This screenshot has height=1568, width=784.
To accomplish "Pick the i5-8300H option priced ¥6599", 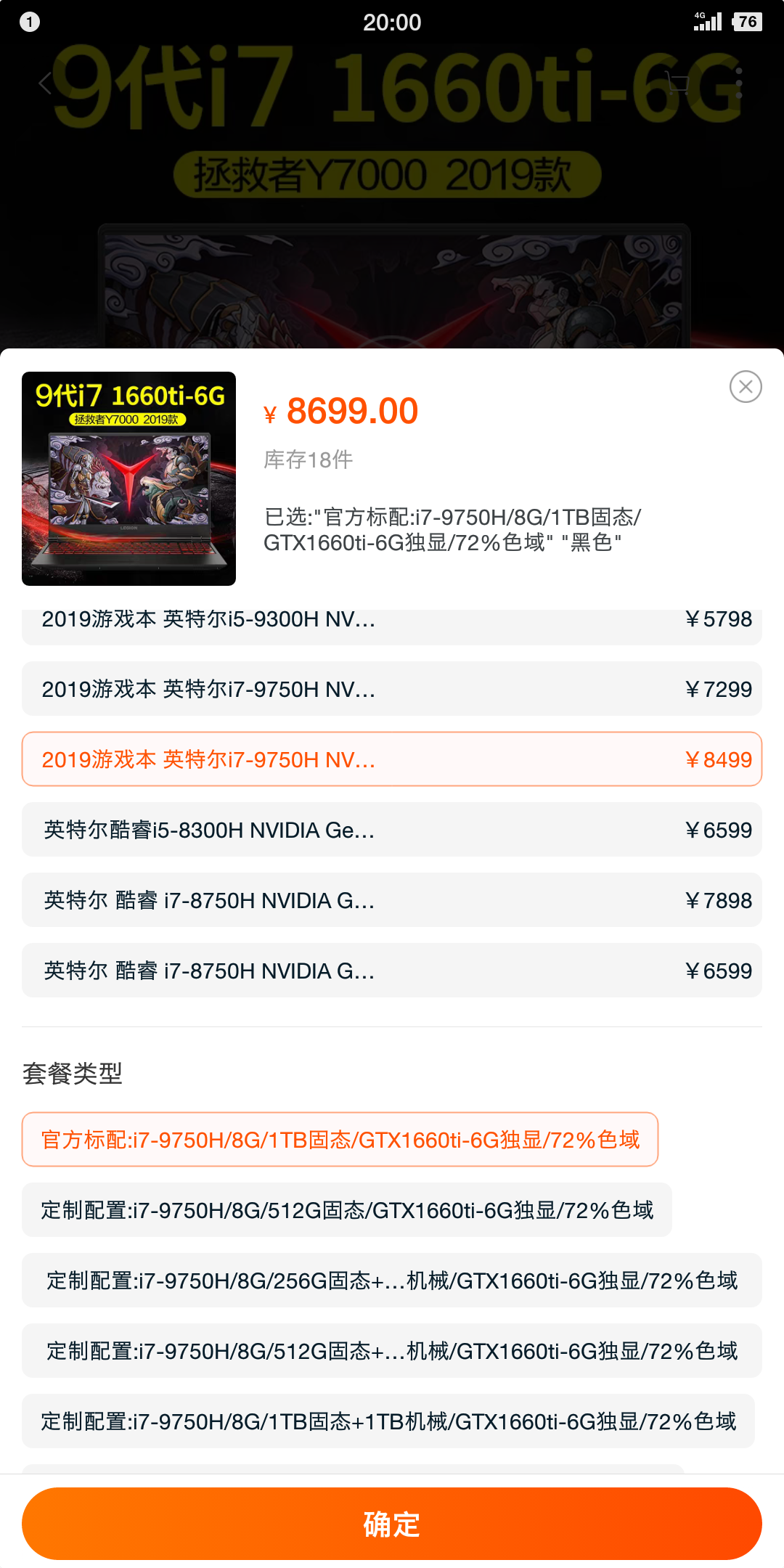I will pyautogui.click(x=392, y=829).
